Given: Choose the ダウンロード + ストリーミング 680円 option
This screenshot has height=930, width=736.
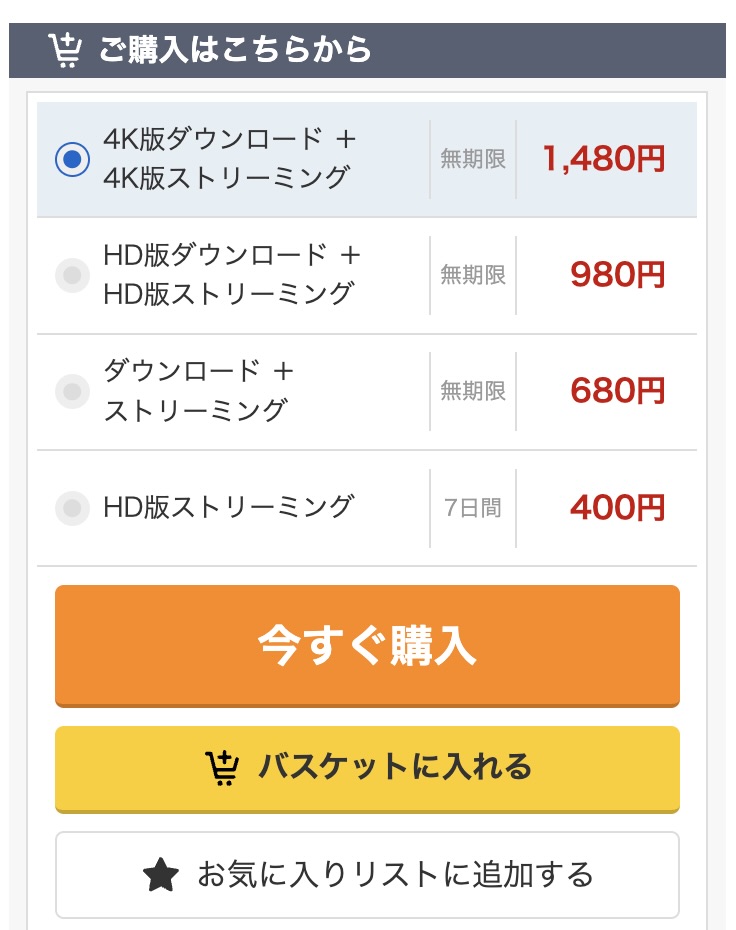Looking at the screenshot, I should pyautogui.click(x=72, y=391).
